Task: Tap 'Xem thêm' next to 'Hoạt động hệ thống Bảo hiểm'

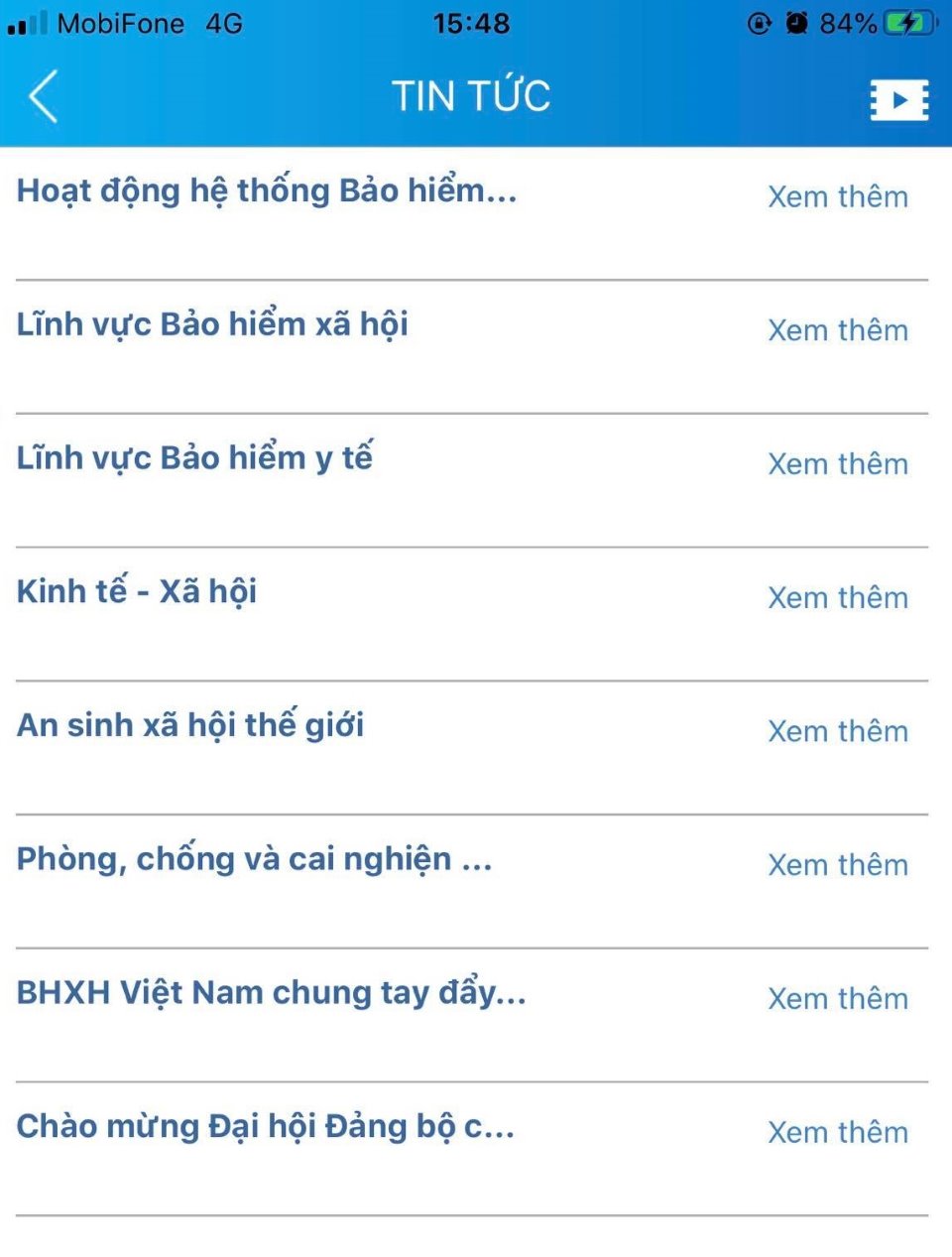Action: [x=837, y=197]
